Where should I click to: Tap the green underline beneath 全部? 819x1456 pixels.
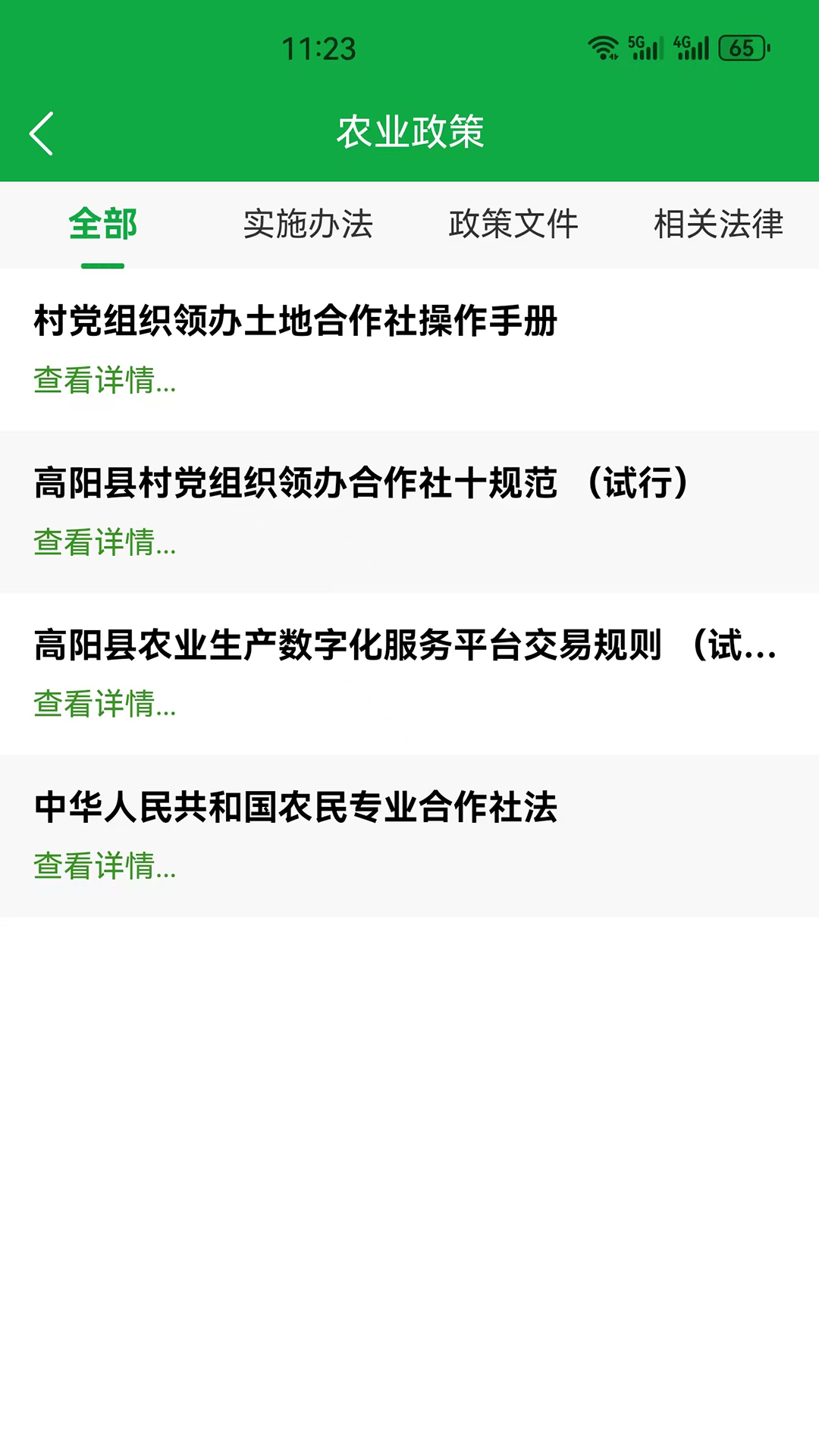point(102,264)
